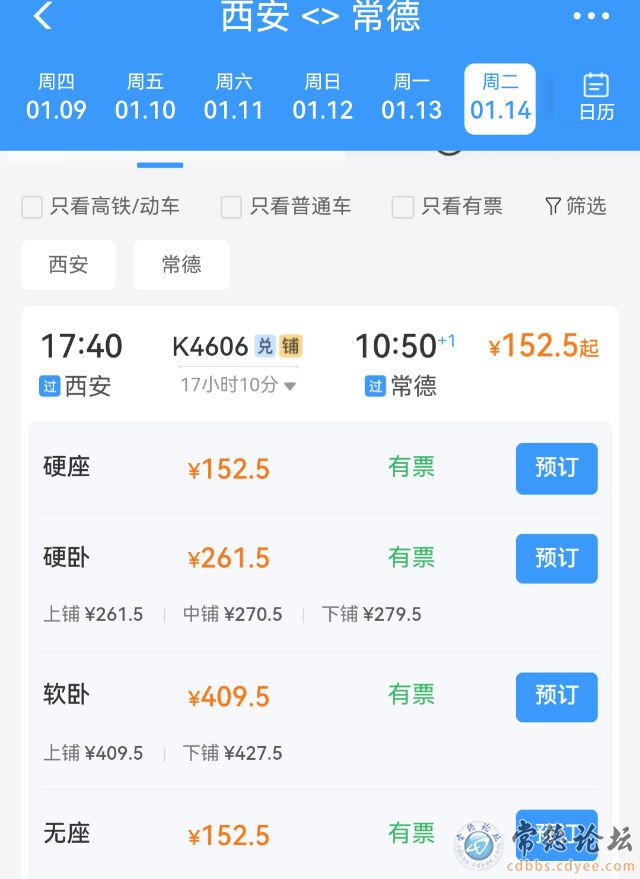Open the 筛选 filter options

[x=576, y=206]
